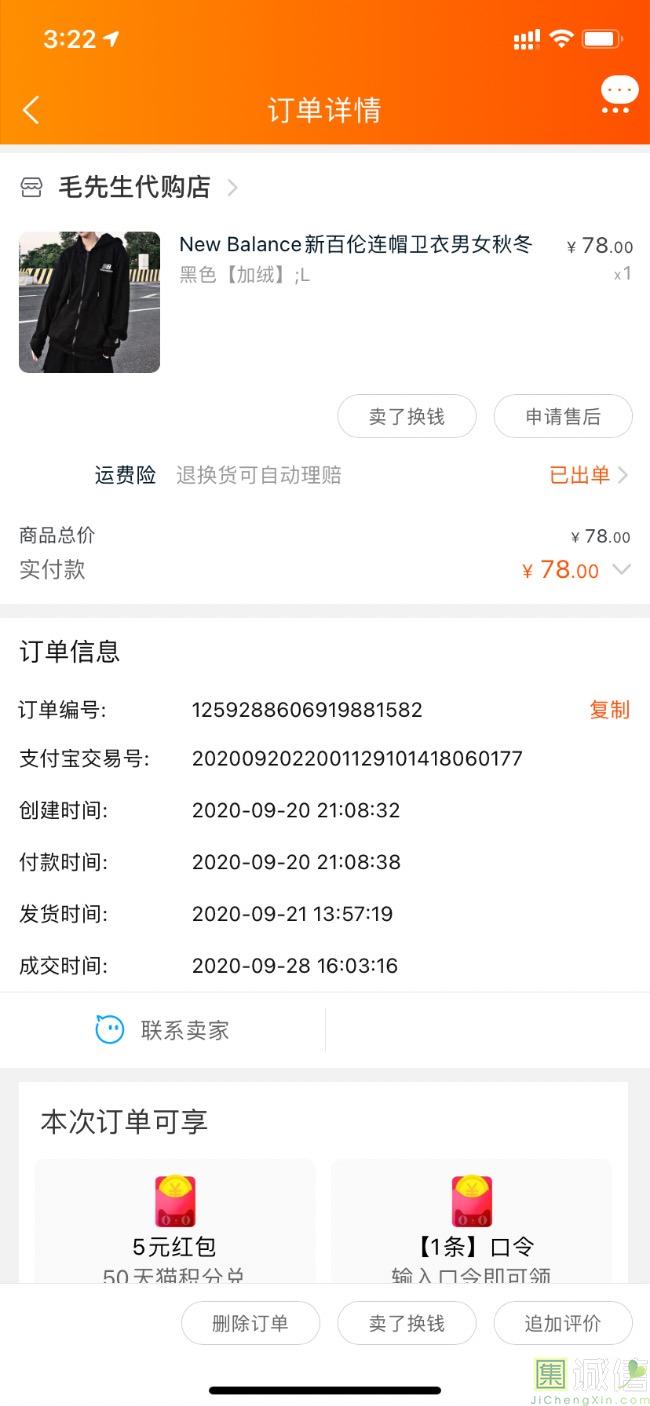Viewport: 650px width, 1406px height.
Task: Open the 5元红包 reward card
Action: tap(175, 1222)
